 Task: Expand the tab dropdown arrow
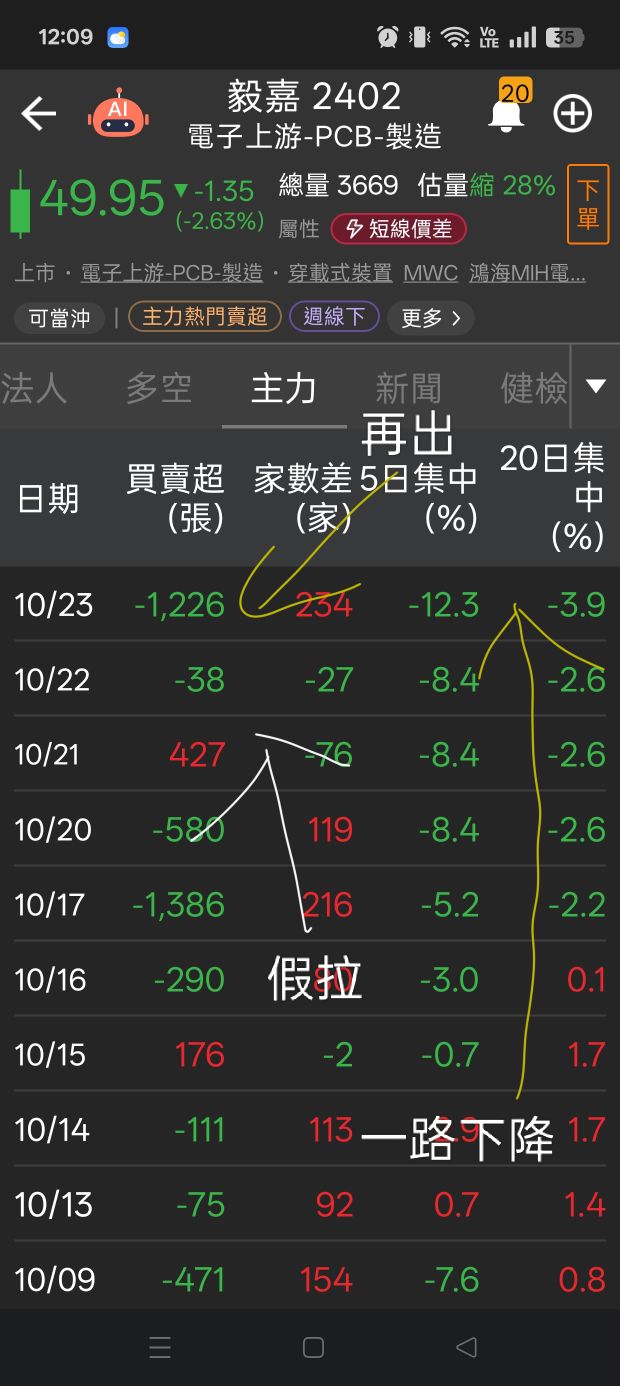(x=596, y=386)
